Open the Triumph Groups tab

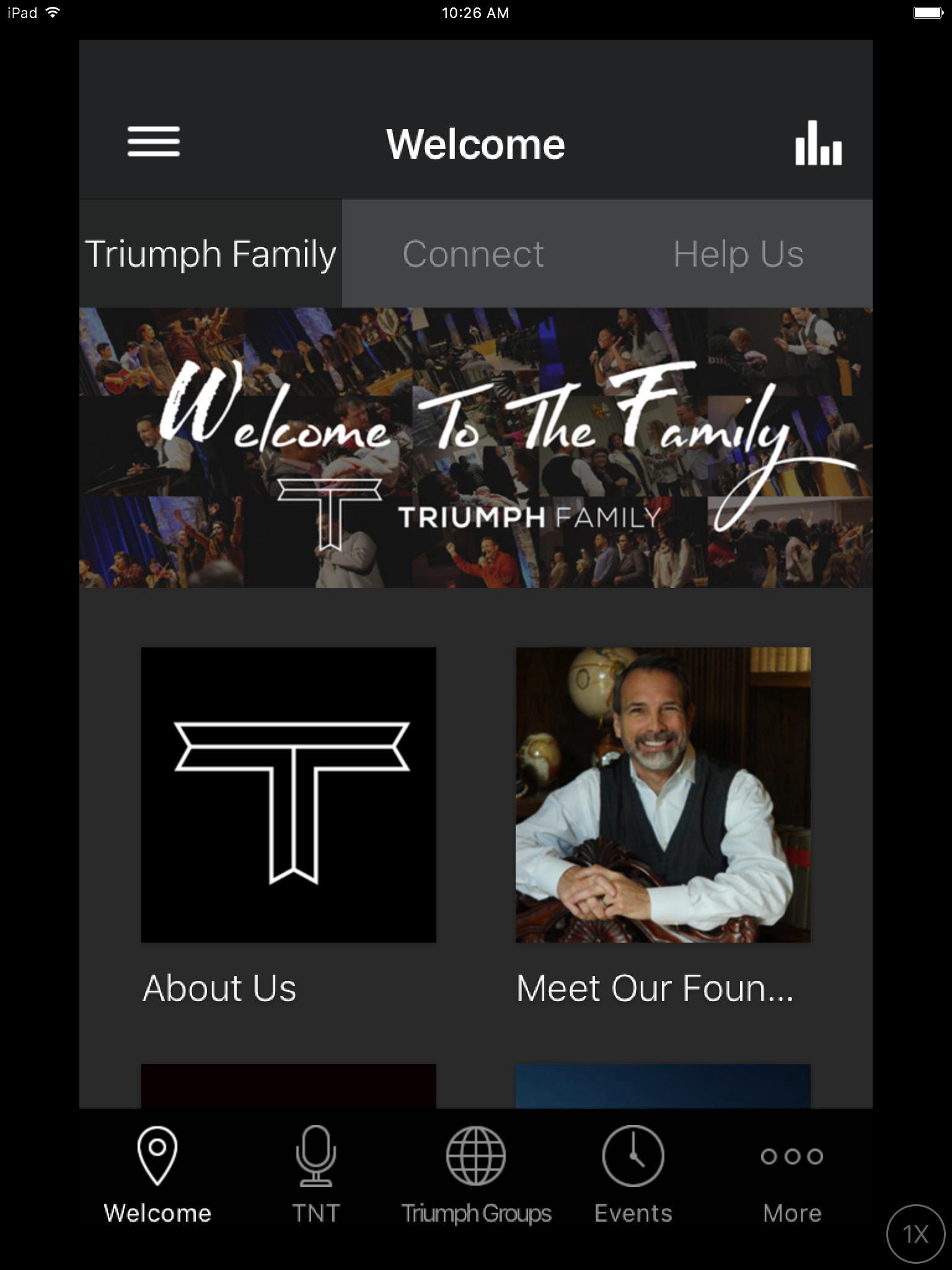tap(476, 1174)
